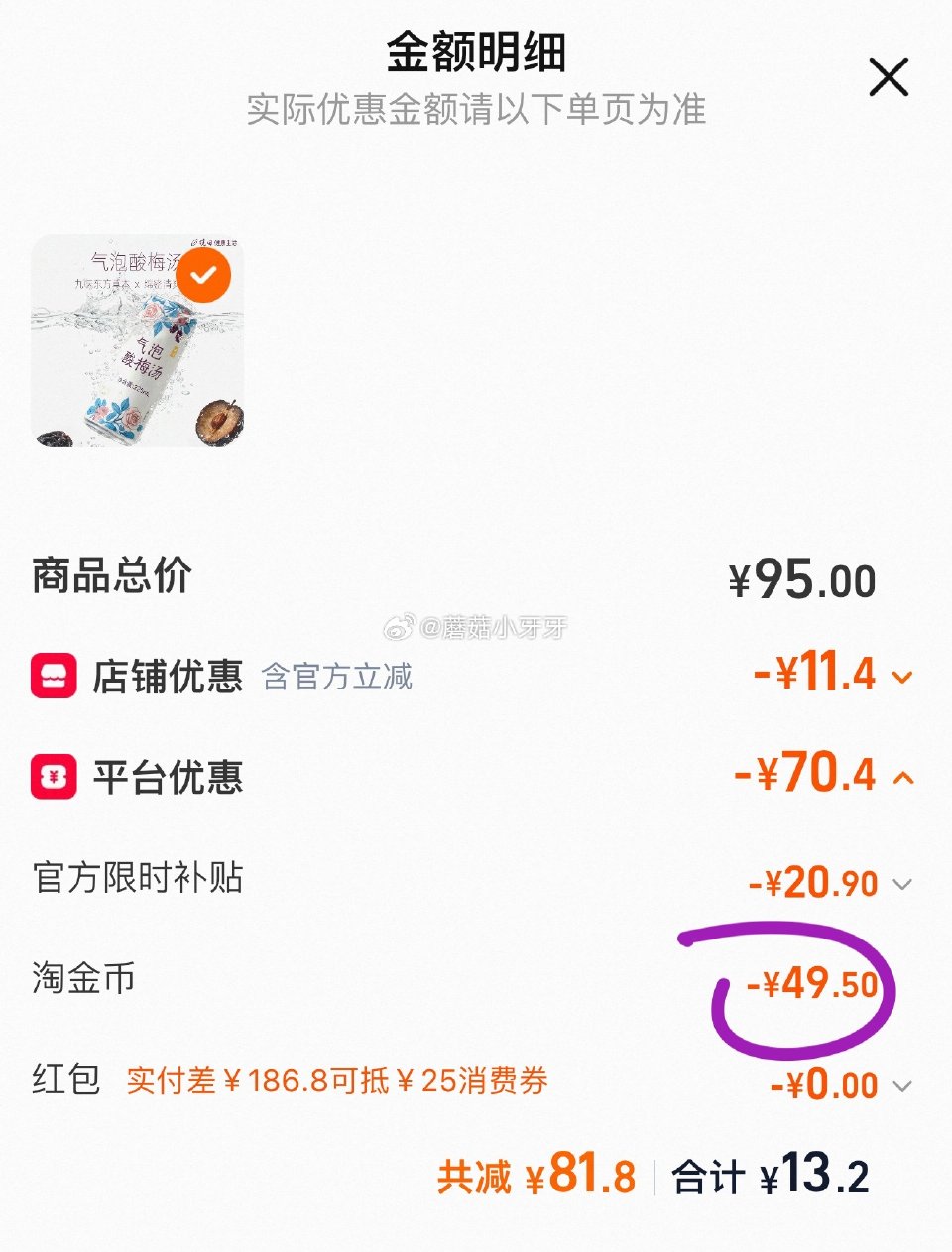Image resolution: width=952 pixels, height=1252 pixels.
Task: Expand 店铺优惠 discount details
Action: [x=902, y=678]
